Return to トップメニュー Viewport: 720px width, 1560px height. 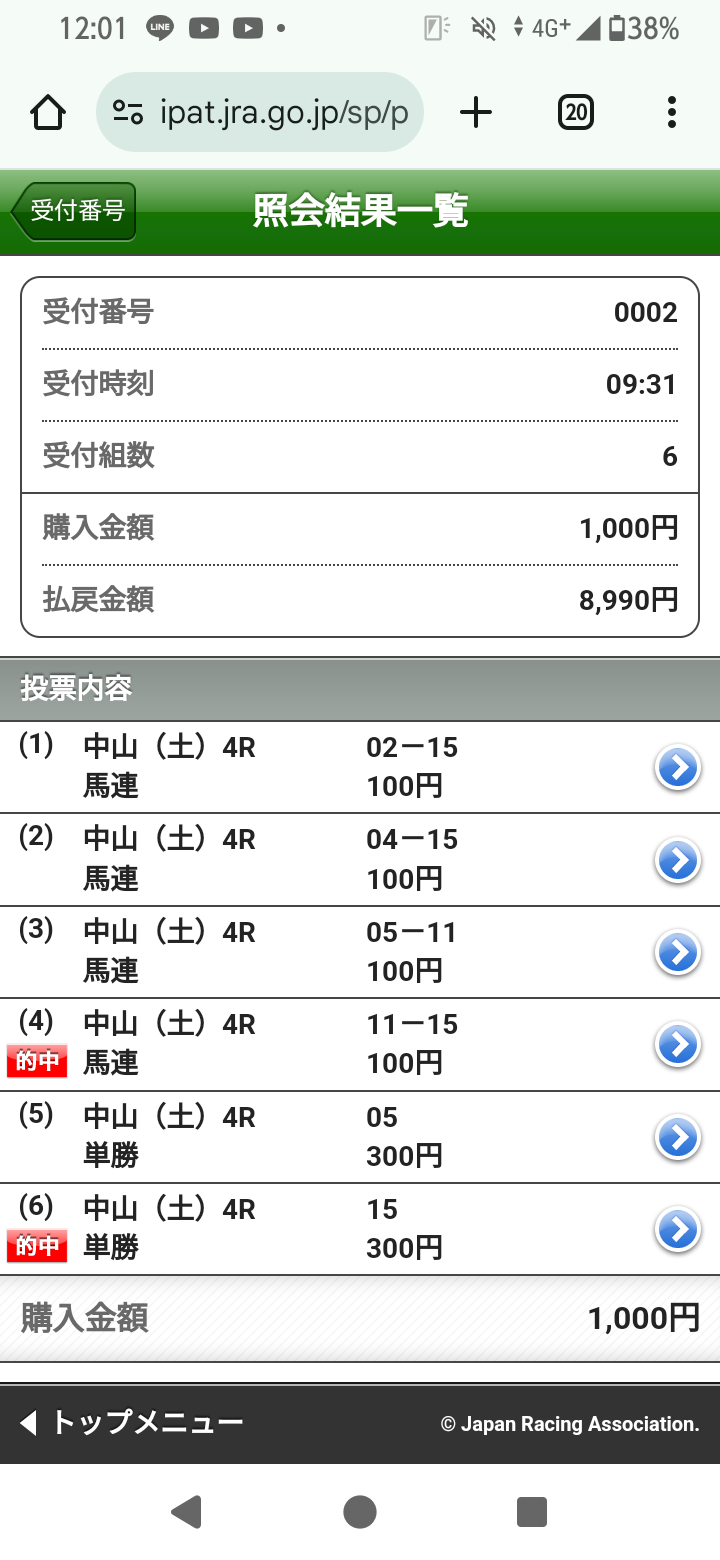[132, 1423]
